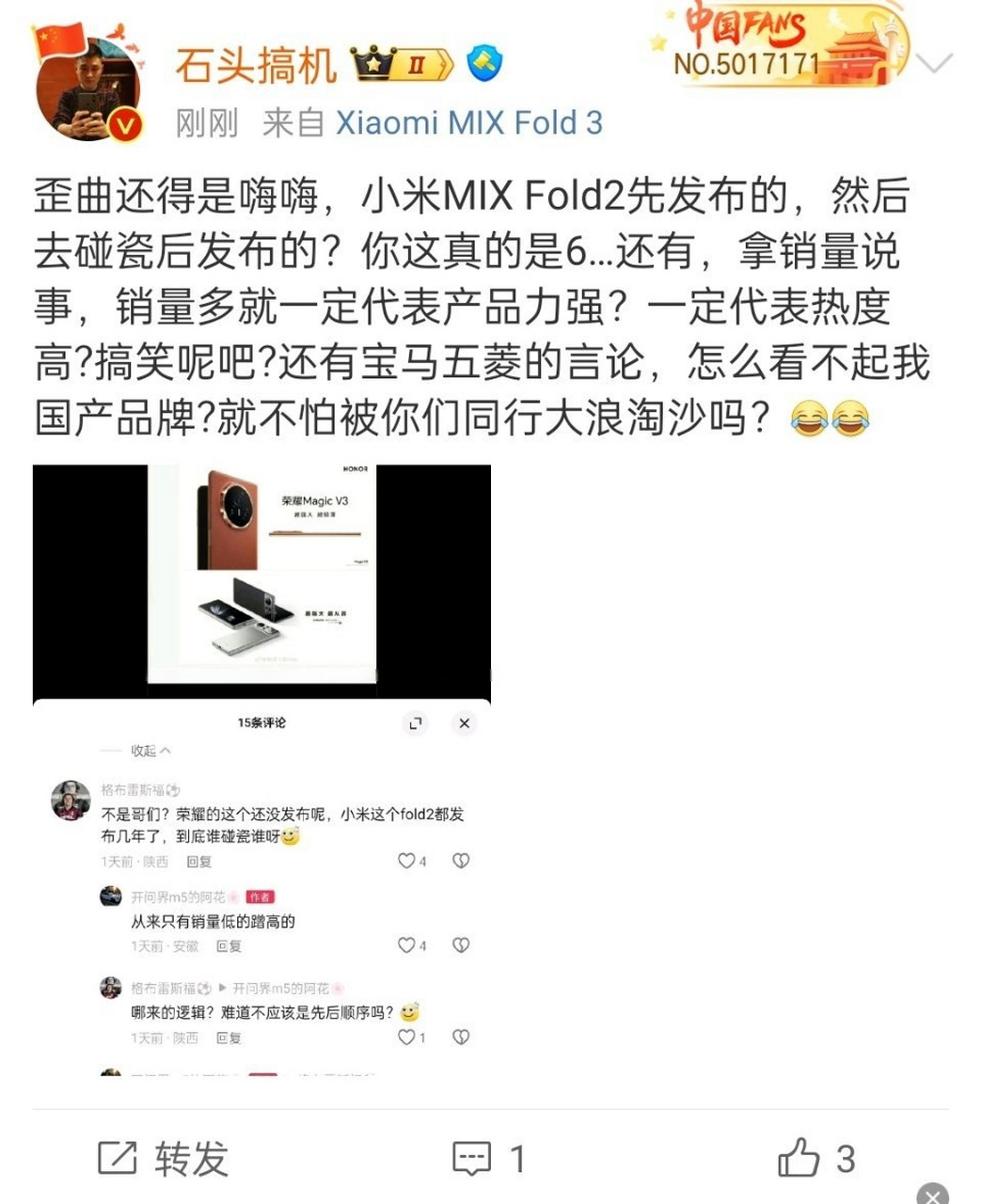The height and width of the screenshot is (1204, 982).
Task: Expand the chevron at top right of post
Action: click(932, 64)
